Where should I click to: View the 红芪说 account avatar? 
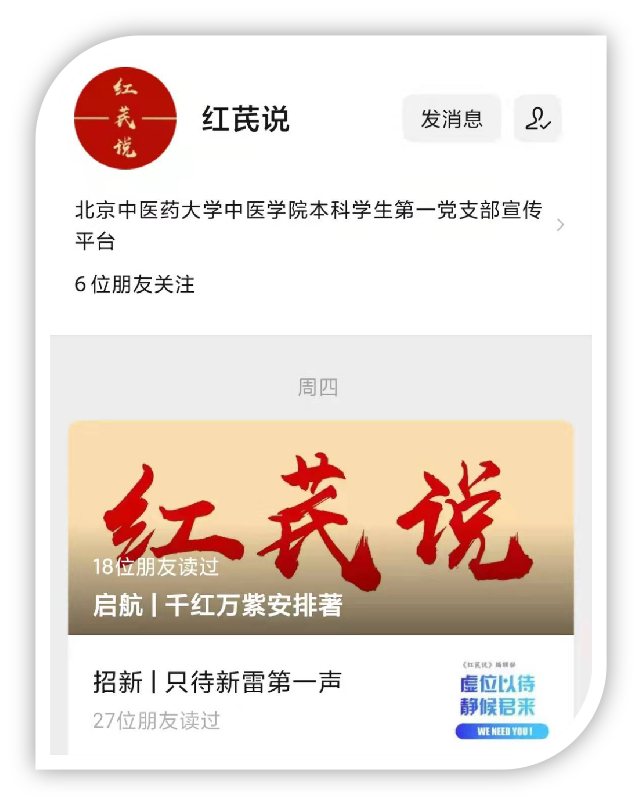coord(125,120)
